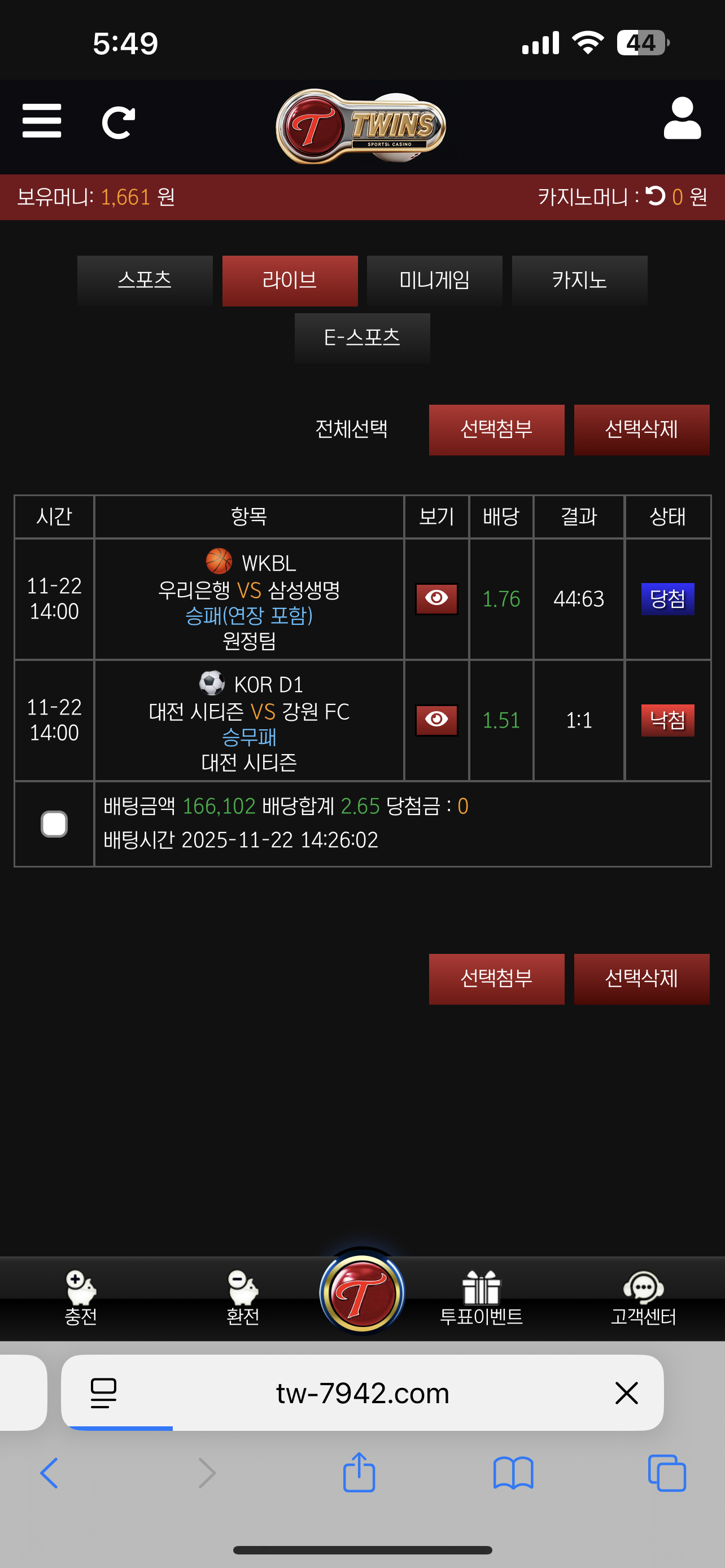Switch to E-스포츠 tab

pos(362,337)
